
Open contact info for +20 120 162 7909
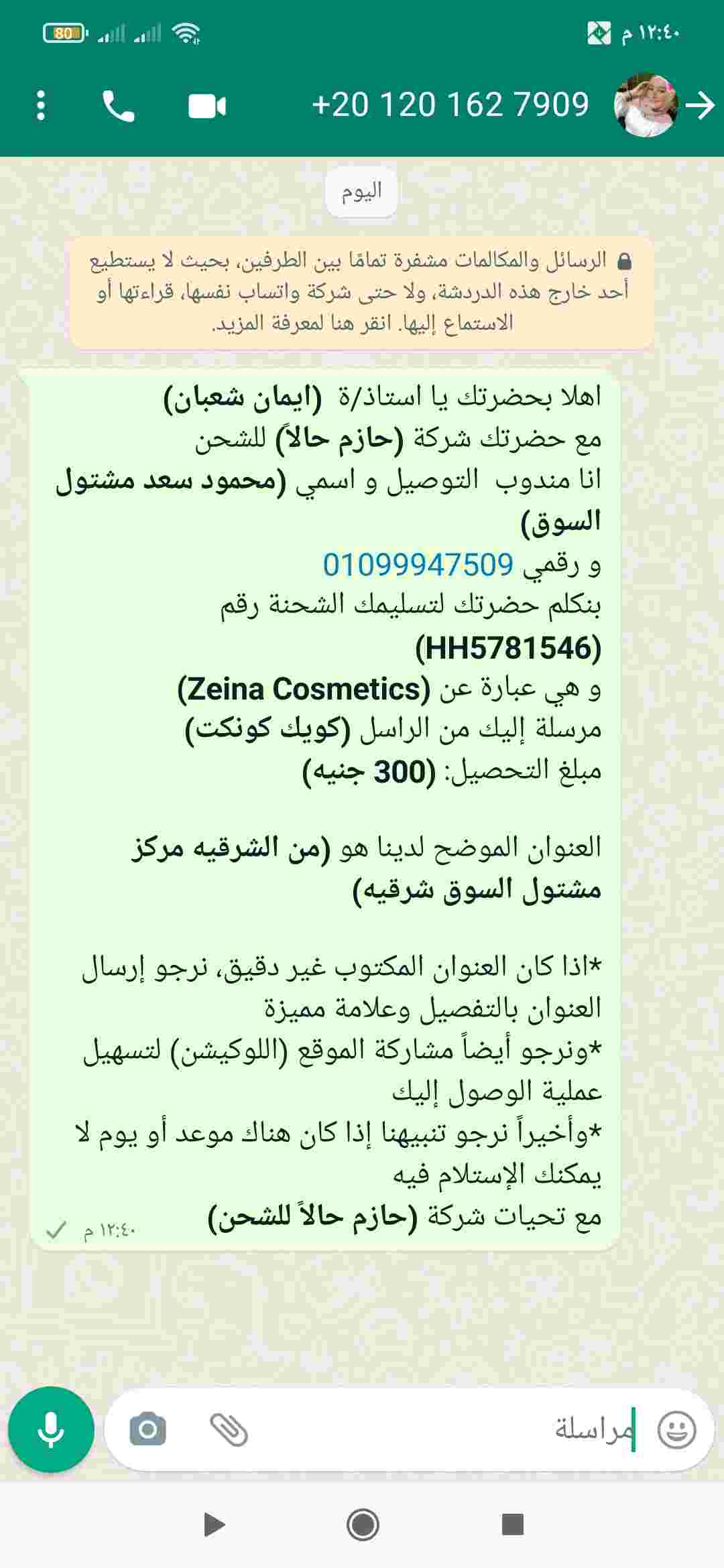(x=450, y=105)
